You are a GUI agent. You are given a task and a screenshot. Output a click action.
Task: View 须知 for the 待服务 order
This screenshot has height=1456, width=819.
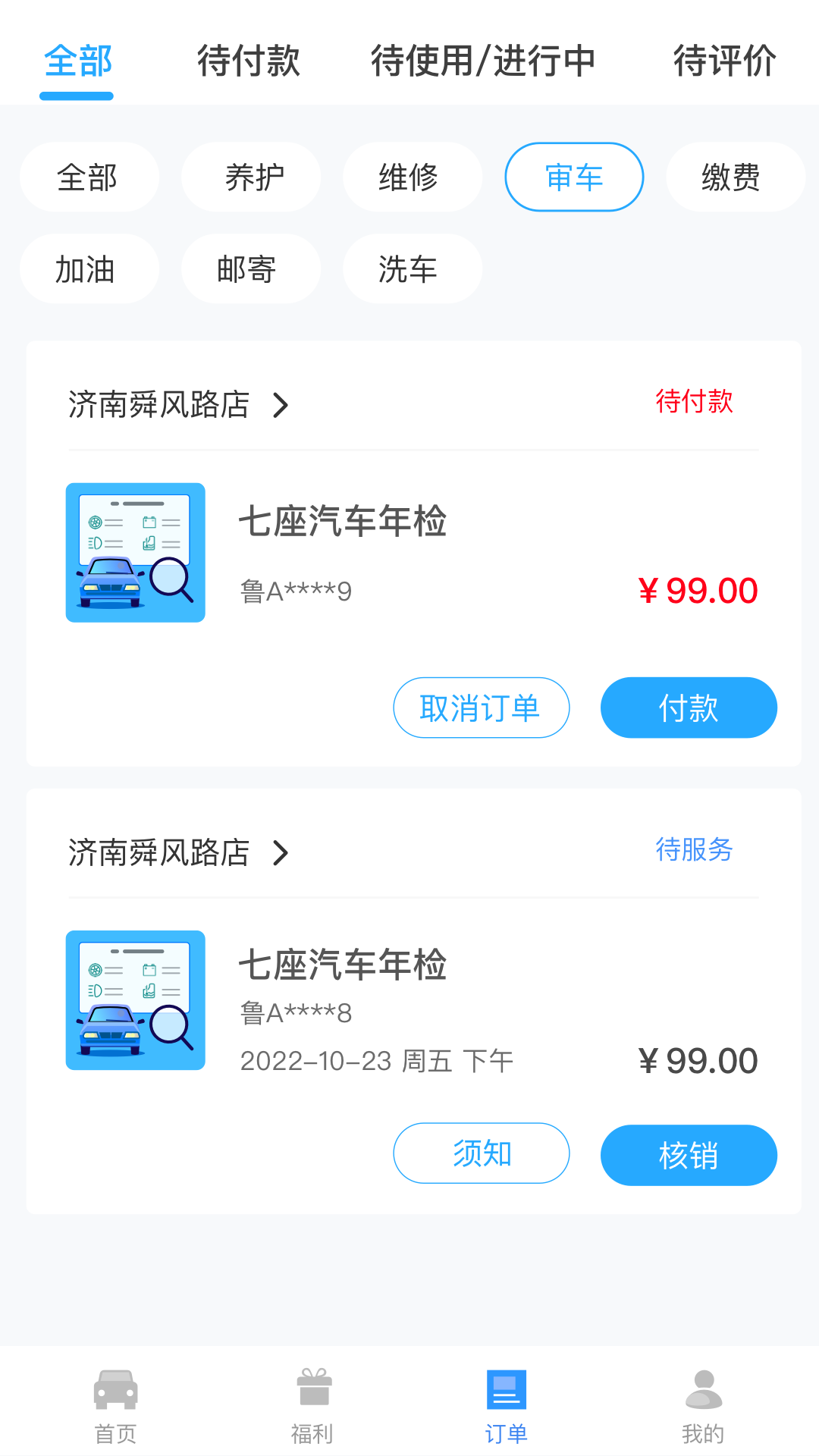pos(481,1153)
